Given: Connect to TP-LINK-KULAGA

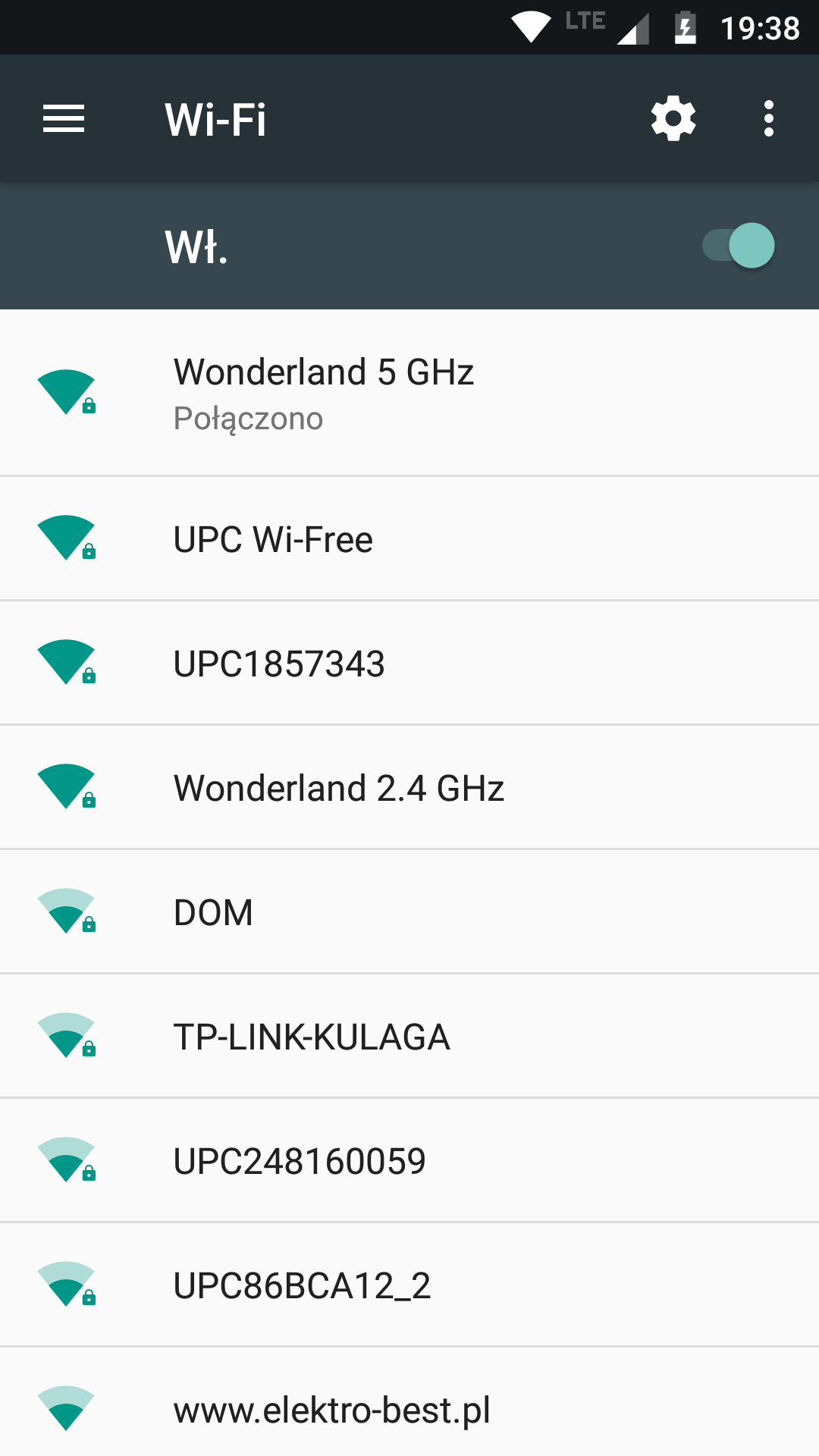Looking at the screenshot, I should (x=409, y=1037).
